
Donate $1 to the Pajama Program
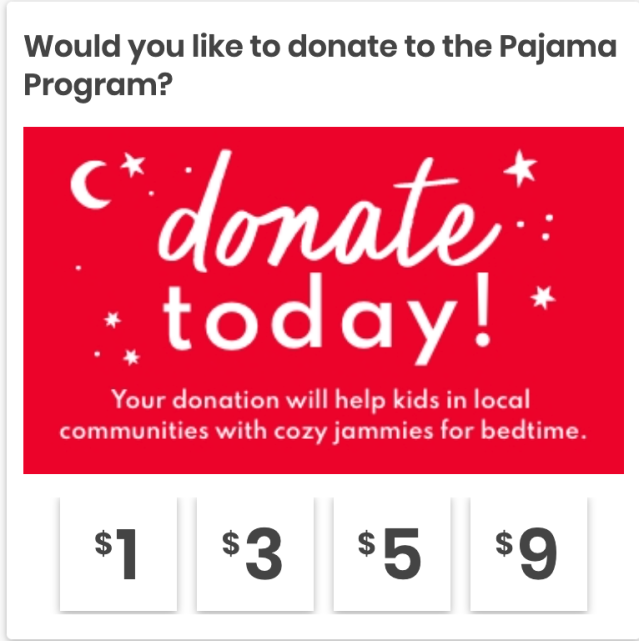[x=118, y=554]
